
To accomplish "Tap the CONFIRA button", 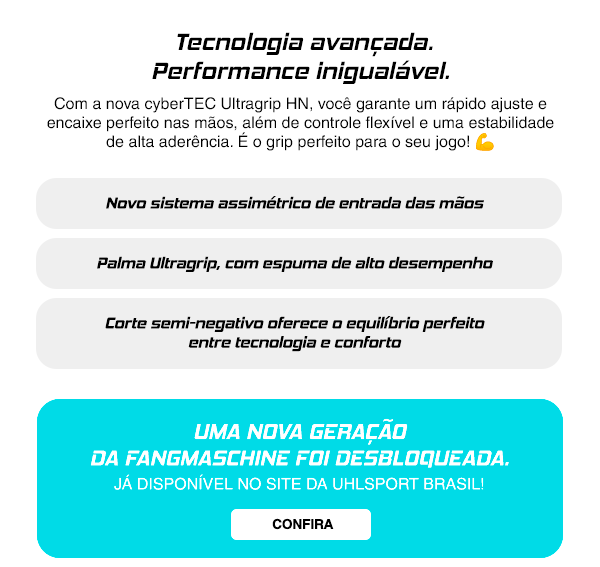I will [x=301, y=524].
